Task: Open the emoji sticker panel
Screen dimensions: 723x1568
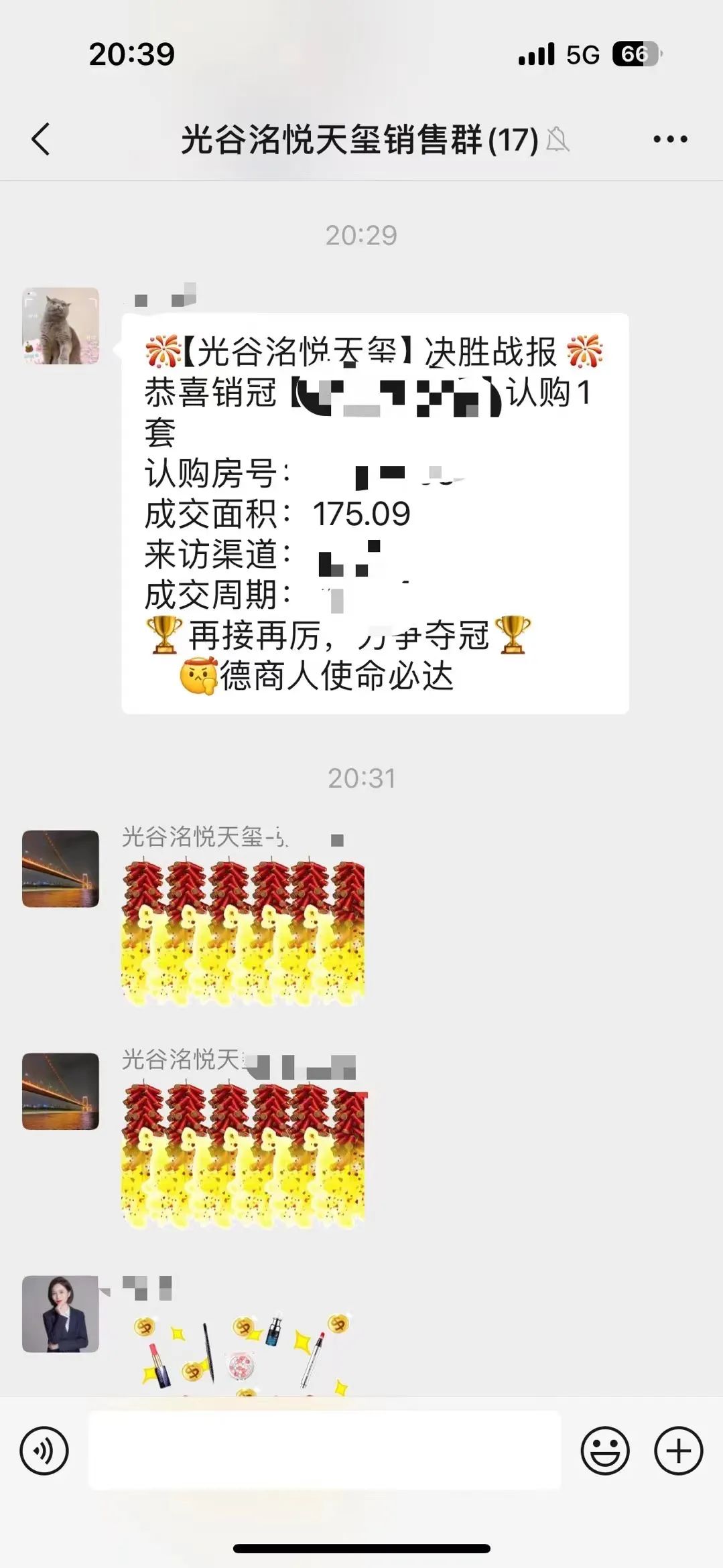Action: [604, 1451]
